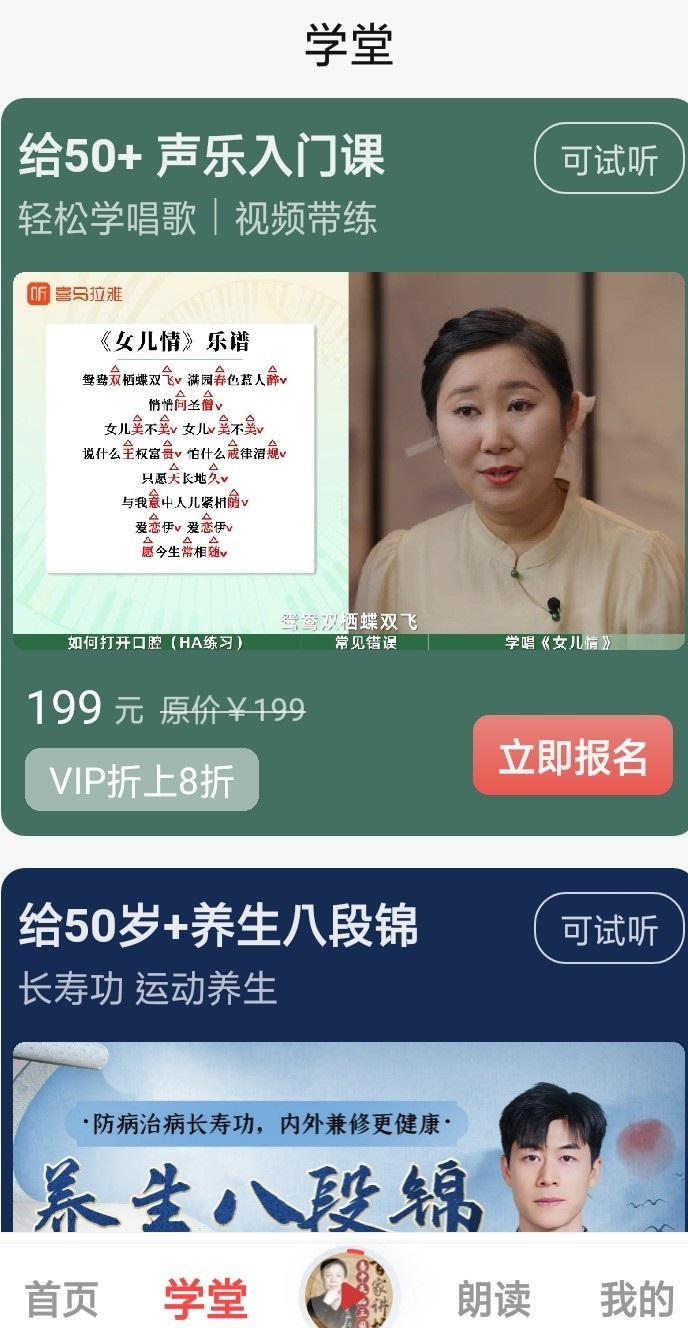This screenshot has height=1328, width=688.
Task: Tap the VIP折上8折 discount chip
Action: [x=142, y=779]
